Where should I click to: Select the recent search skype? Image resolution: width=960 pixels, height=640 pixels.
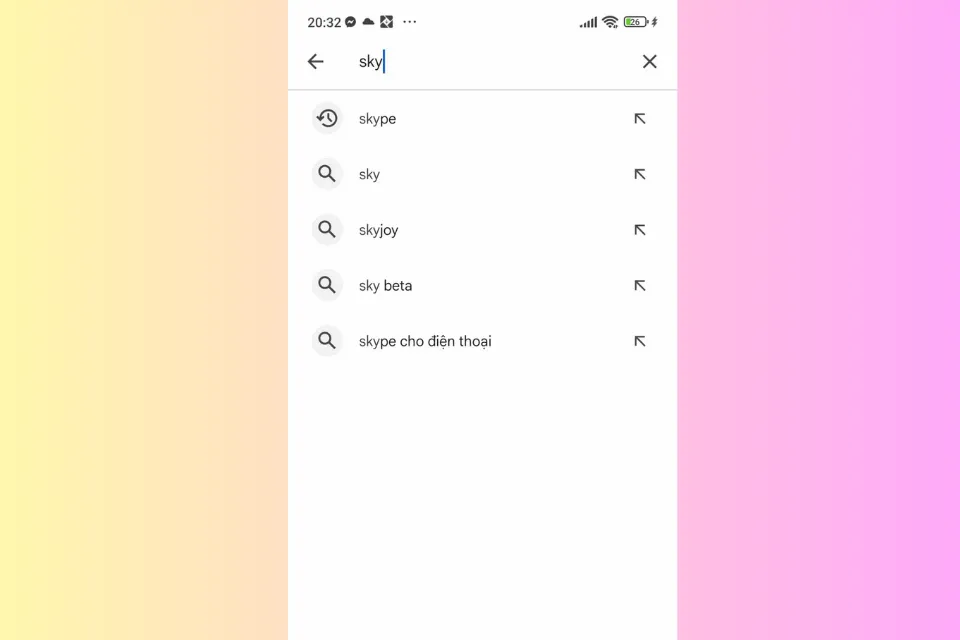tap(377, 119)
